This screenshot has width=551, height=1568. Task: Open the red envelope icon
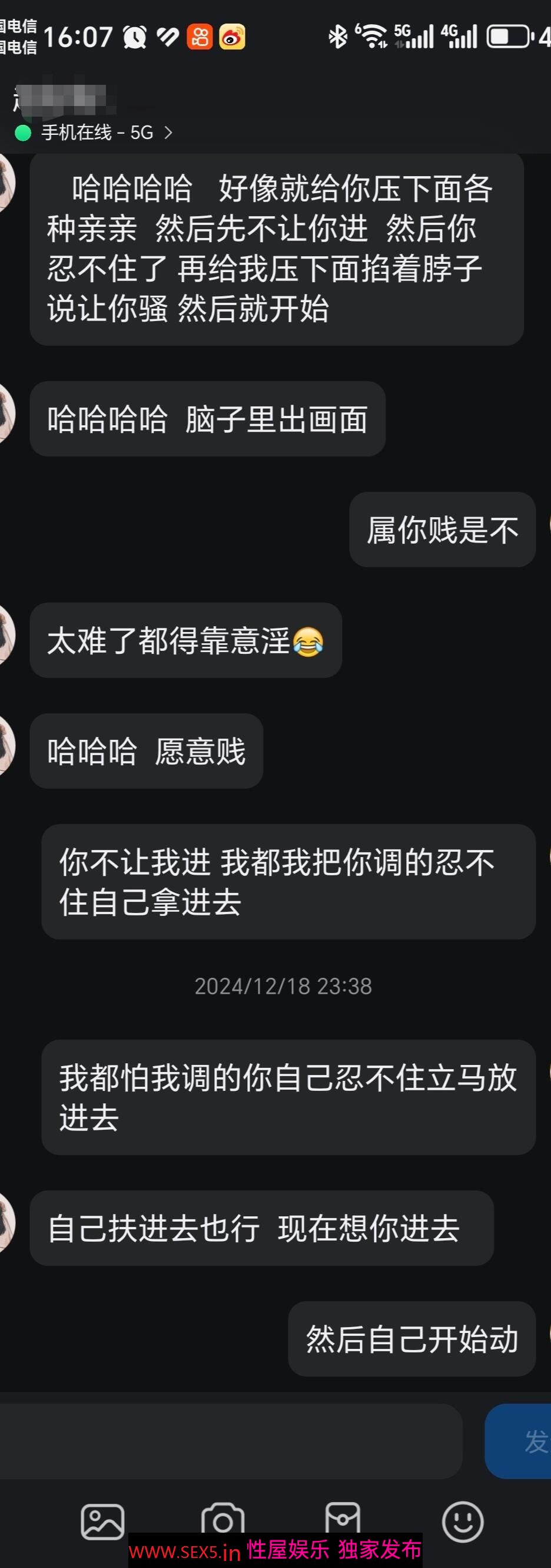(343, 1520)
